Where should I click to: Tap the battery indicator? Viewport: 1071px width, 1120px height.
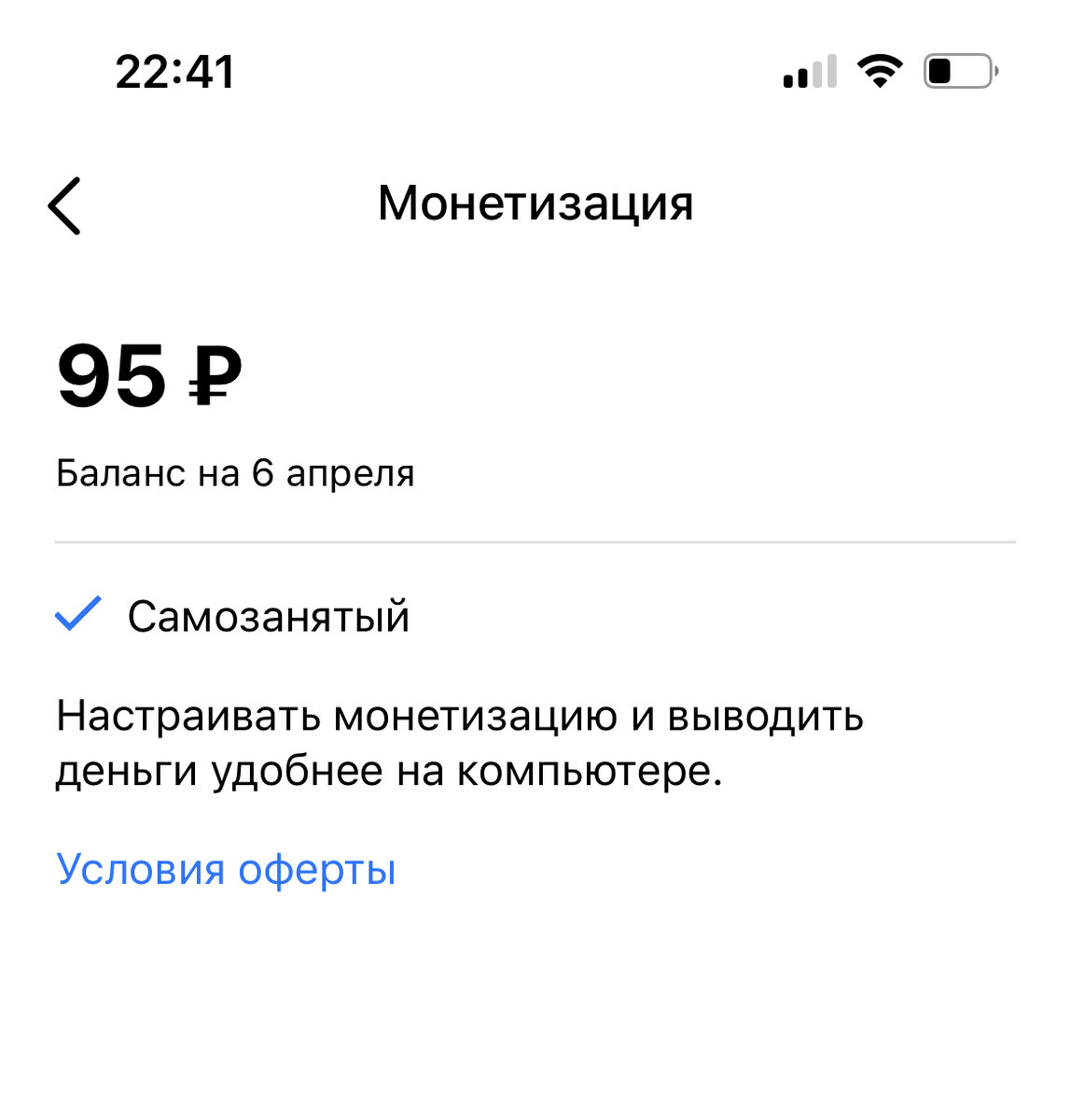point(956,72)
